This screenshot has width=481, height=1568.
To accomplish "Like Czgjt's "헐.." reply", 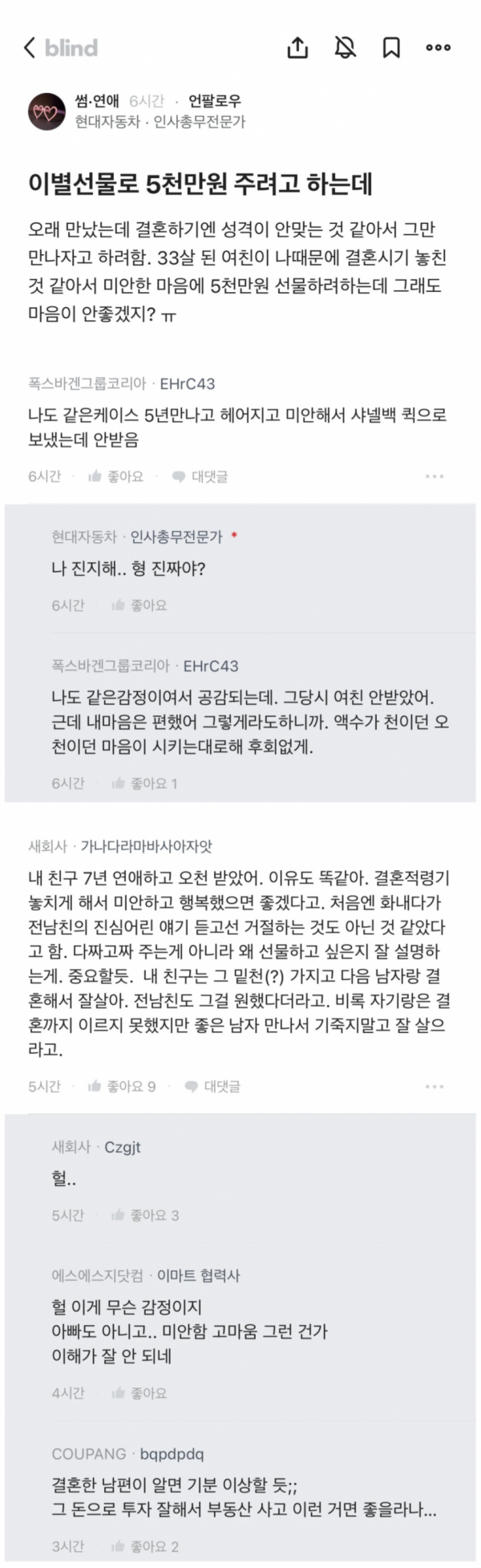I will coord(145,1216).
